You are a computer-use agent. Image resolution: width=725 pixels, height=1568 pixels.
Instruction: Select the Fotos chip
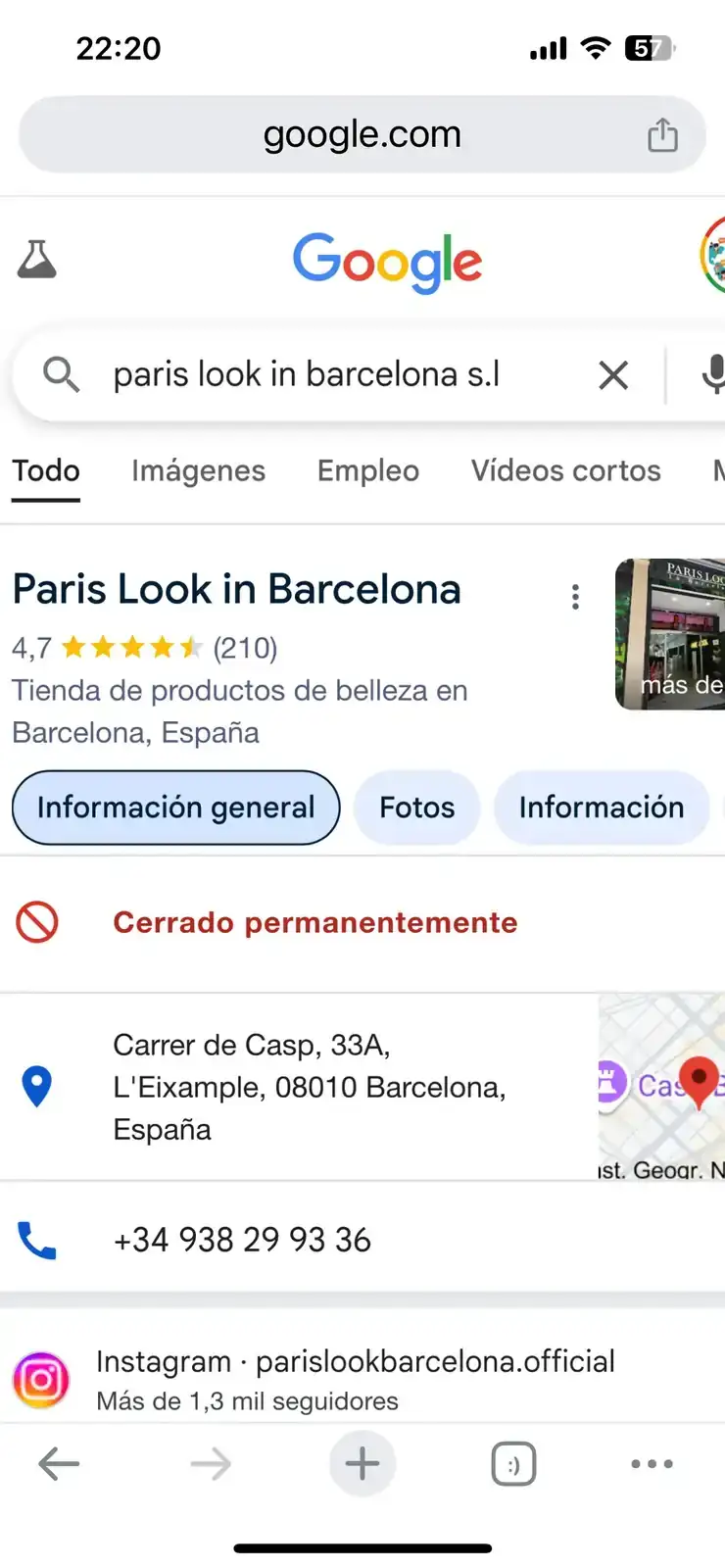(x=416, y=808)
